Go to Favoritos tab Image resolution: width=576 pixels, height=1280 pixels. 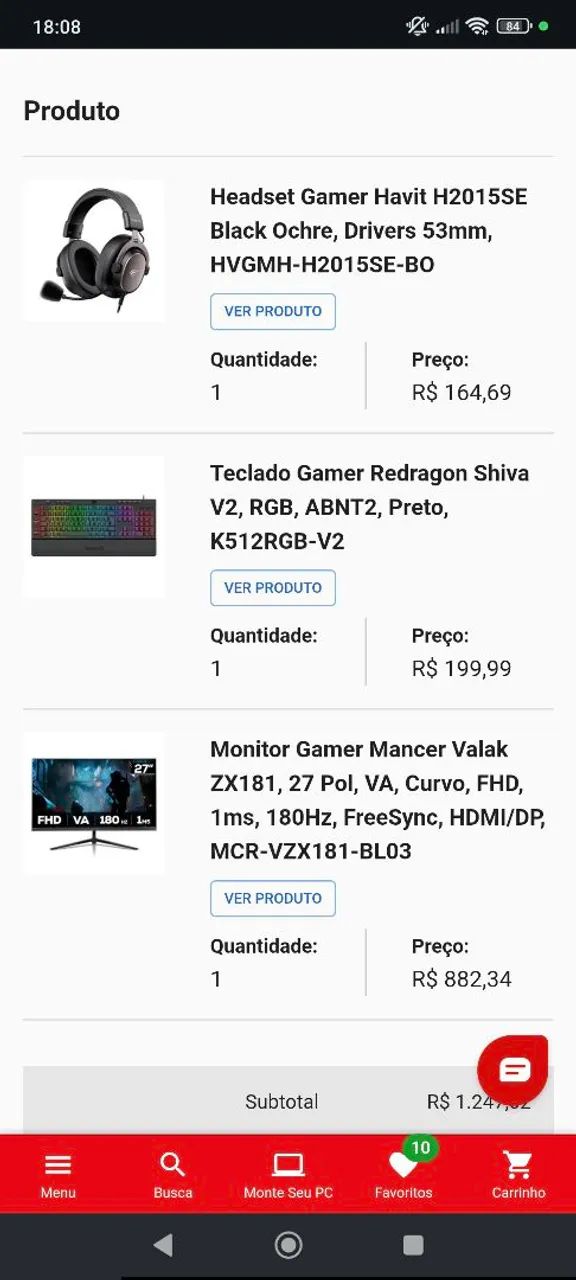pos(404,1174)
